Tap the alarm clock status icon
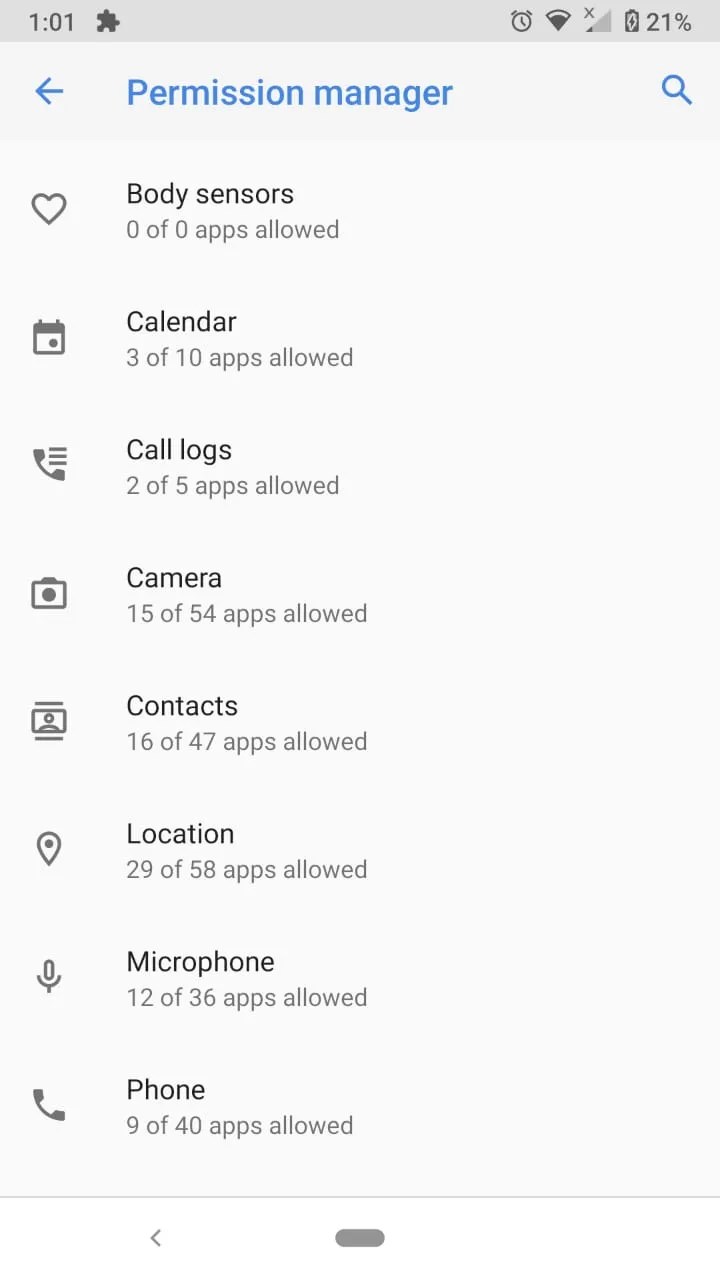Viewport: 720px width, 1280px height. pos(521,20)
